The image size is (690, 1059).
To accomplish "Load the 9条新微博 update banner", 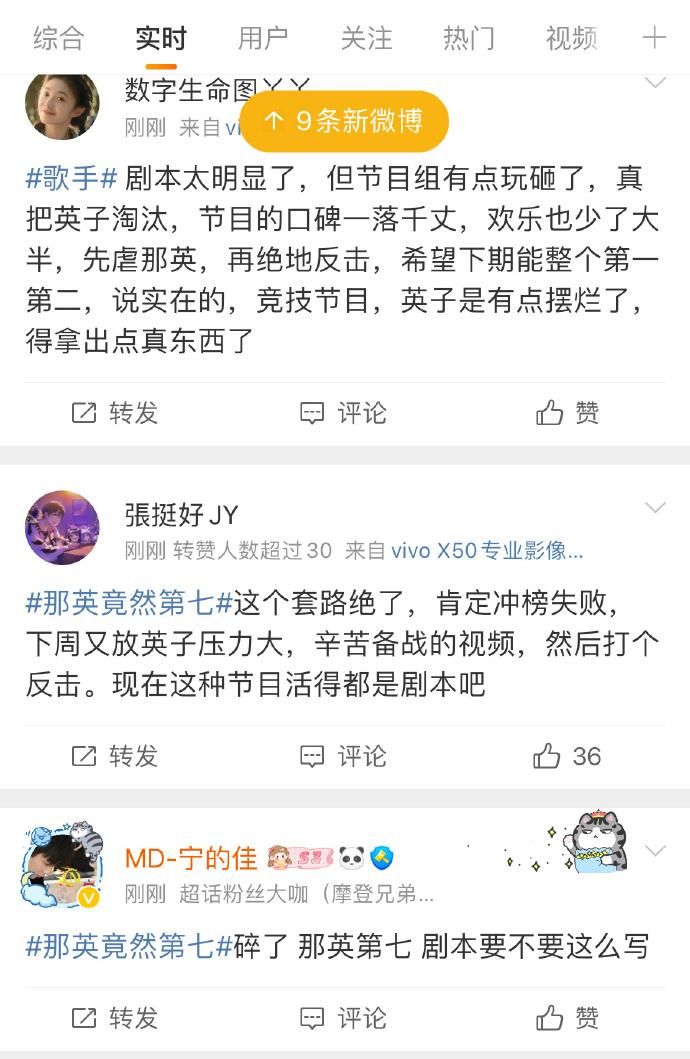I will pos(344,122).
